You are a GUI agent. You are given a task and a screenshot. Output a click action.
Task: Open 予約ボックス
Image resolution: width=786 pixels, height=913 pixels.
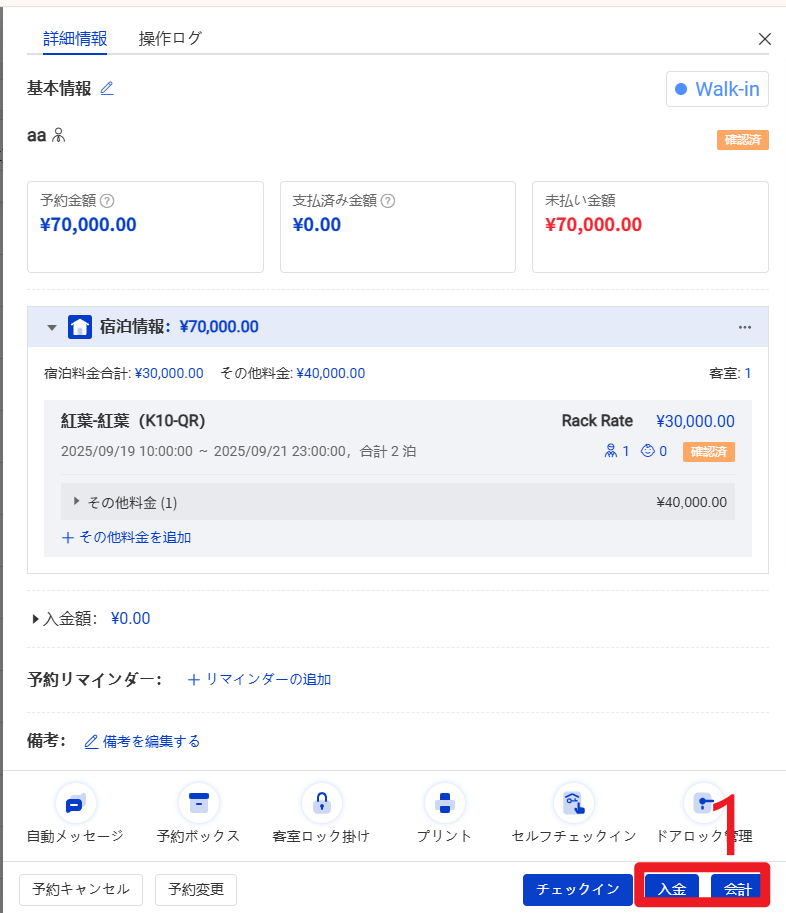click(x=198, y=804)
